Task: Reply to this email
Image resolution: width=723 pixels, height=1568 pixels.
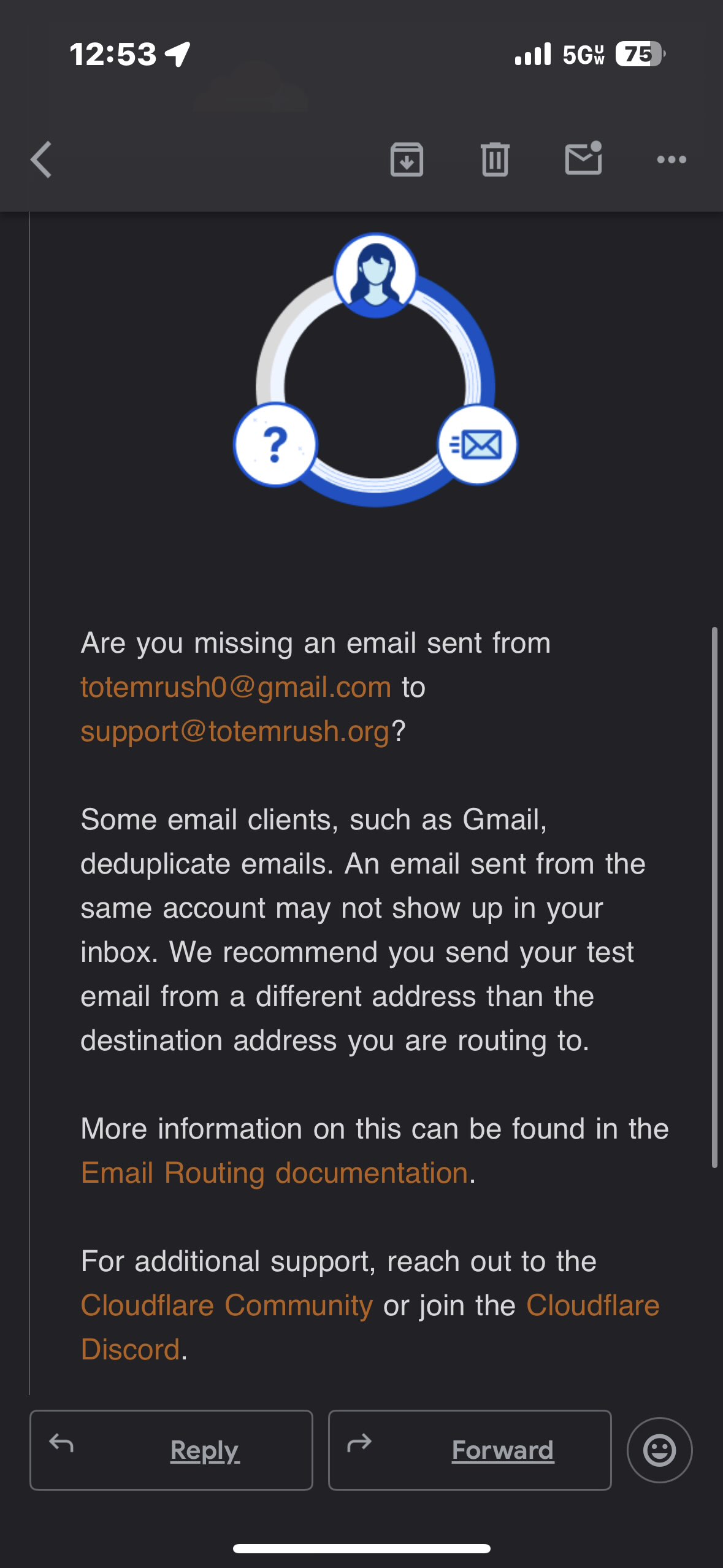Action: [x=171, y=1450]
